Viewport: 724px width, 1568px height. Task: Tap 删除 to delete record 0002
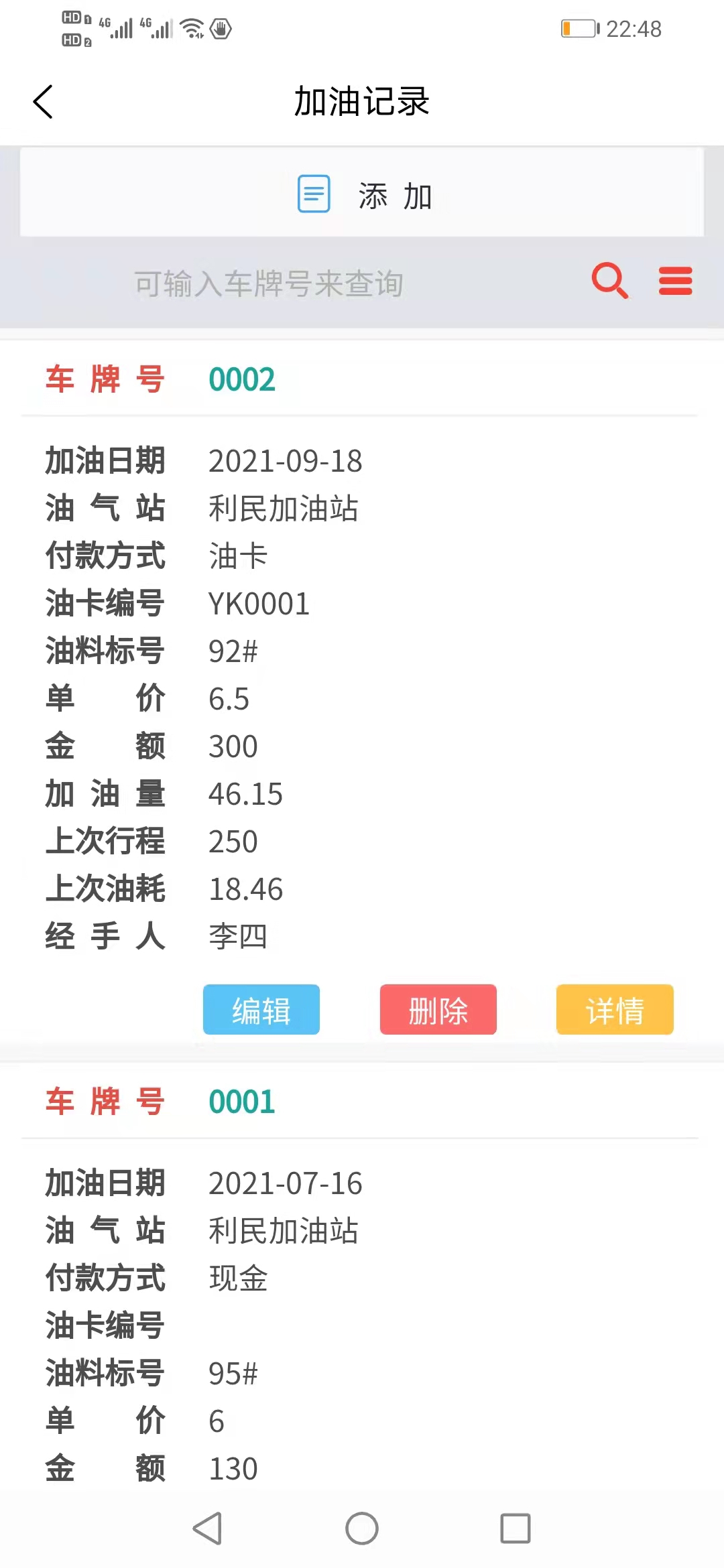[x=438, y=1009]
